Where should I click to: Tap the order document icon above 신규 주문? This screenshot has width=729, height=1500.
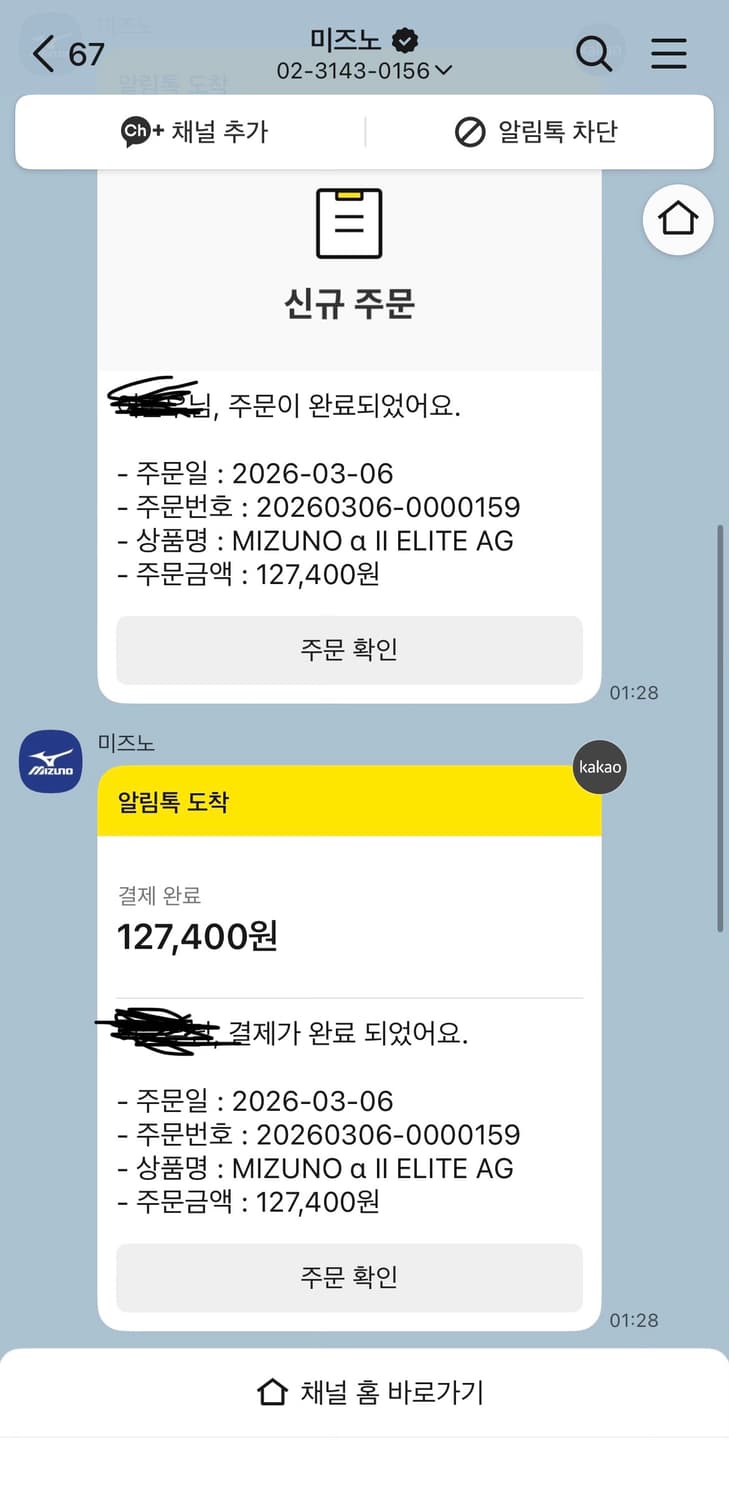(x=348, y=224)
